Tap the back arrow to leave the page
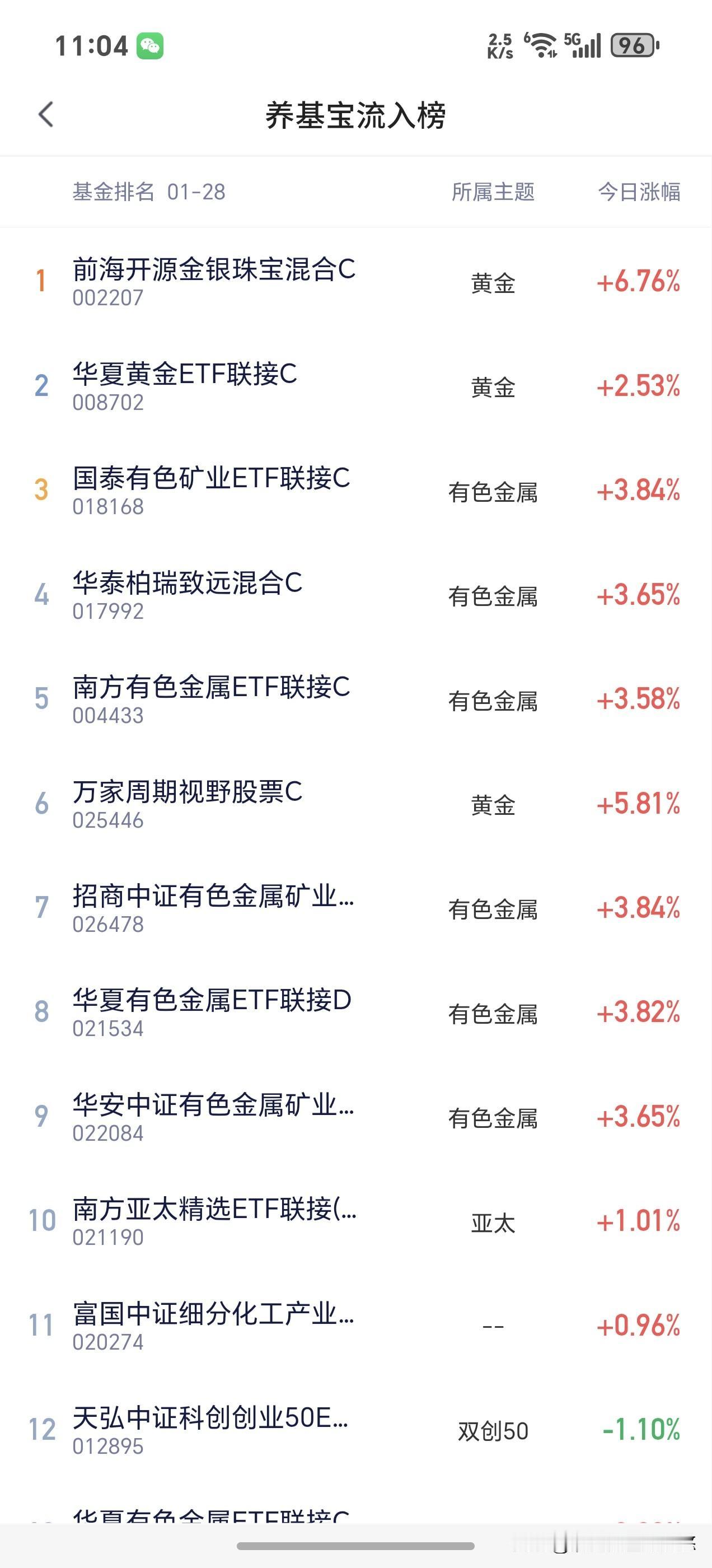 pyautogui.click(x=45, y=114)
